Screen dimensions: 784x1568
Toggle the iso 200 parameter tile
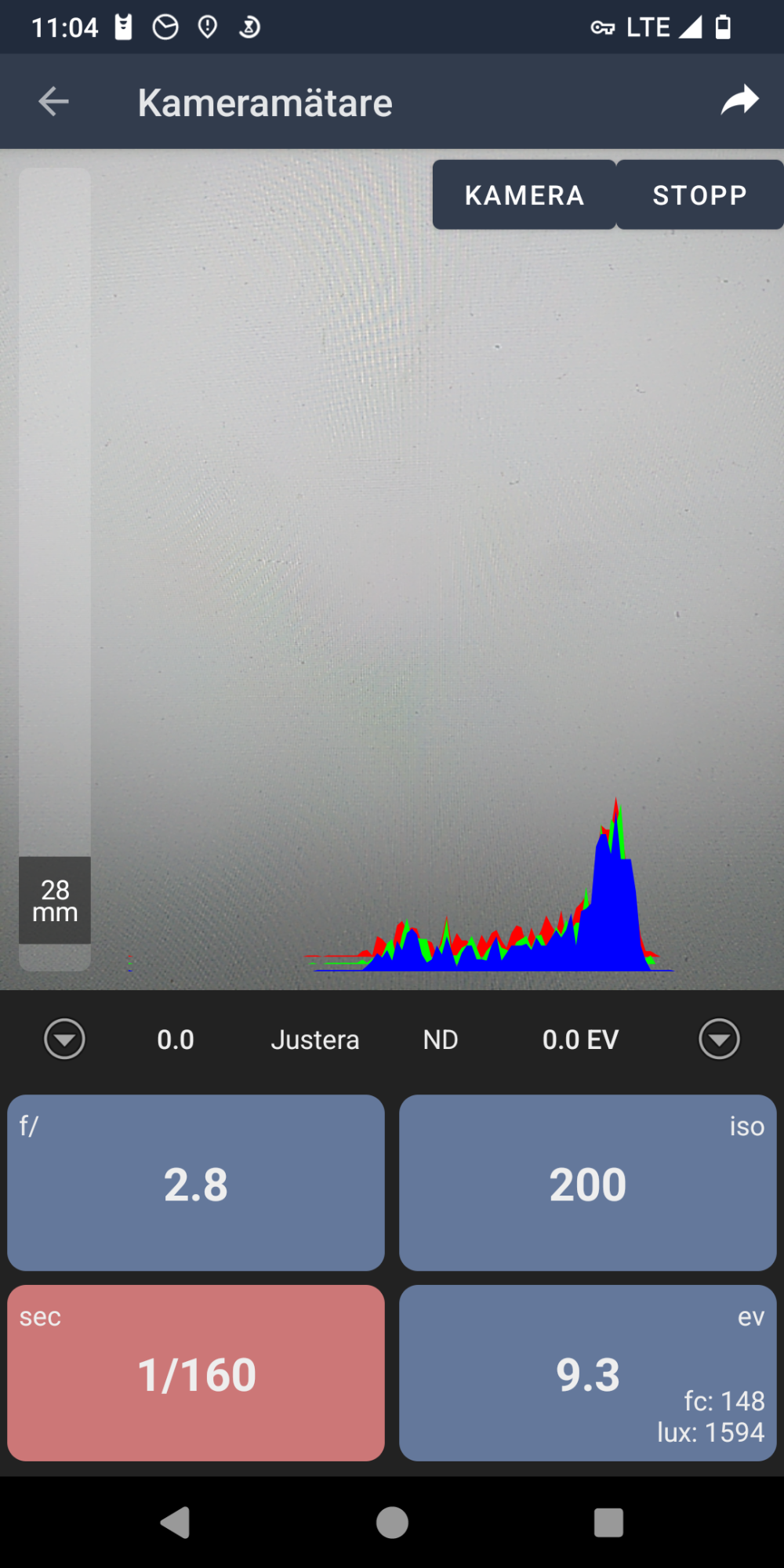click(x=588, y=1184)
